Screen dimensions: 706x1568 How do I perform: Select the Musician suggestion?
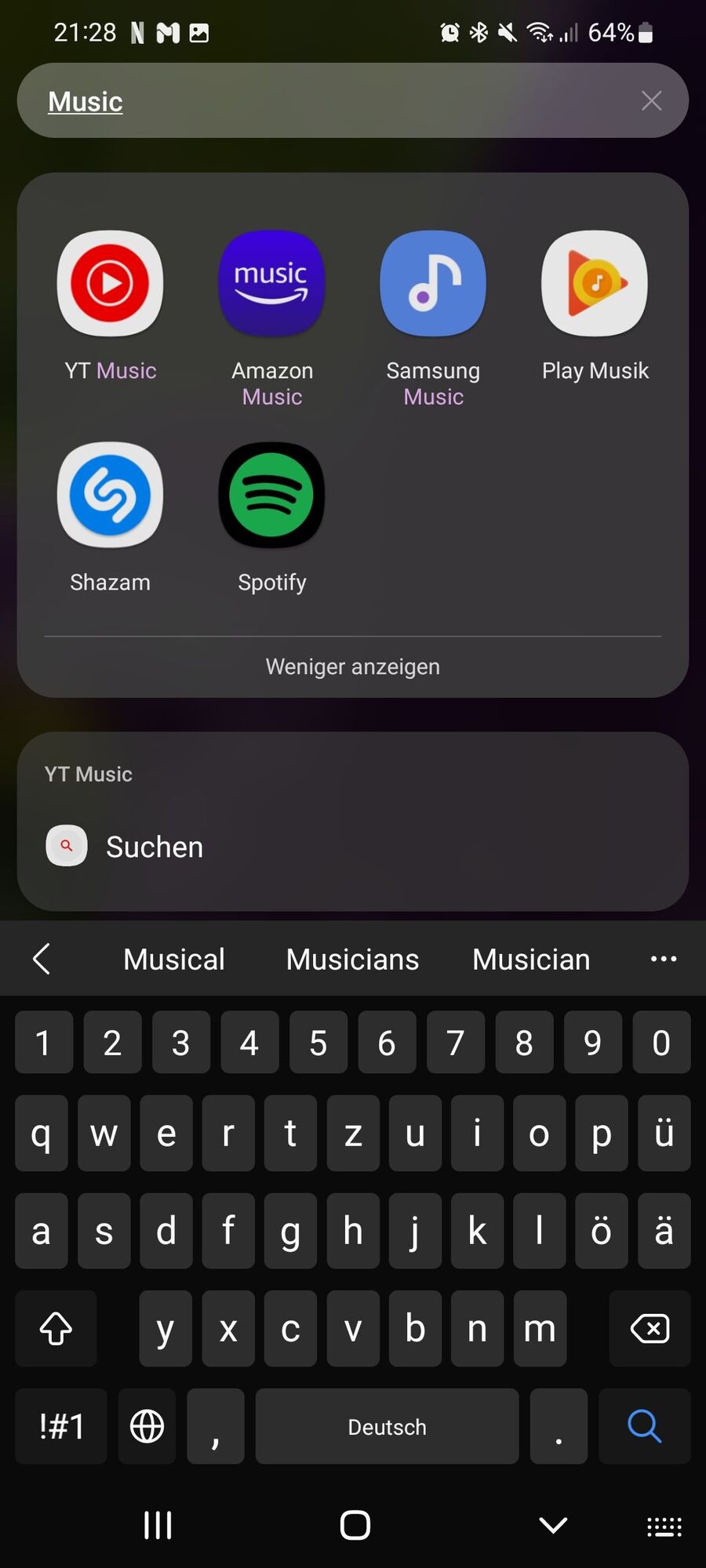coord(531,959)
